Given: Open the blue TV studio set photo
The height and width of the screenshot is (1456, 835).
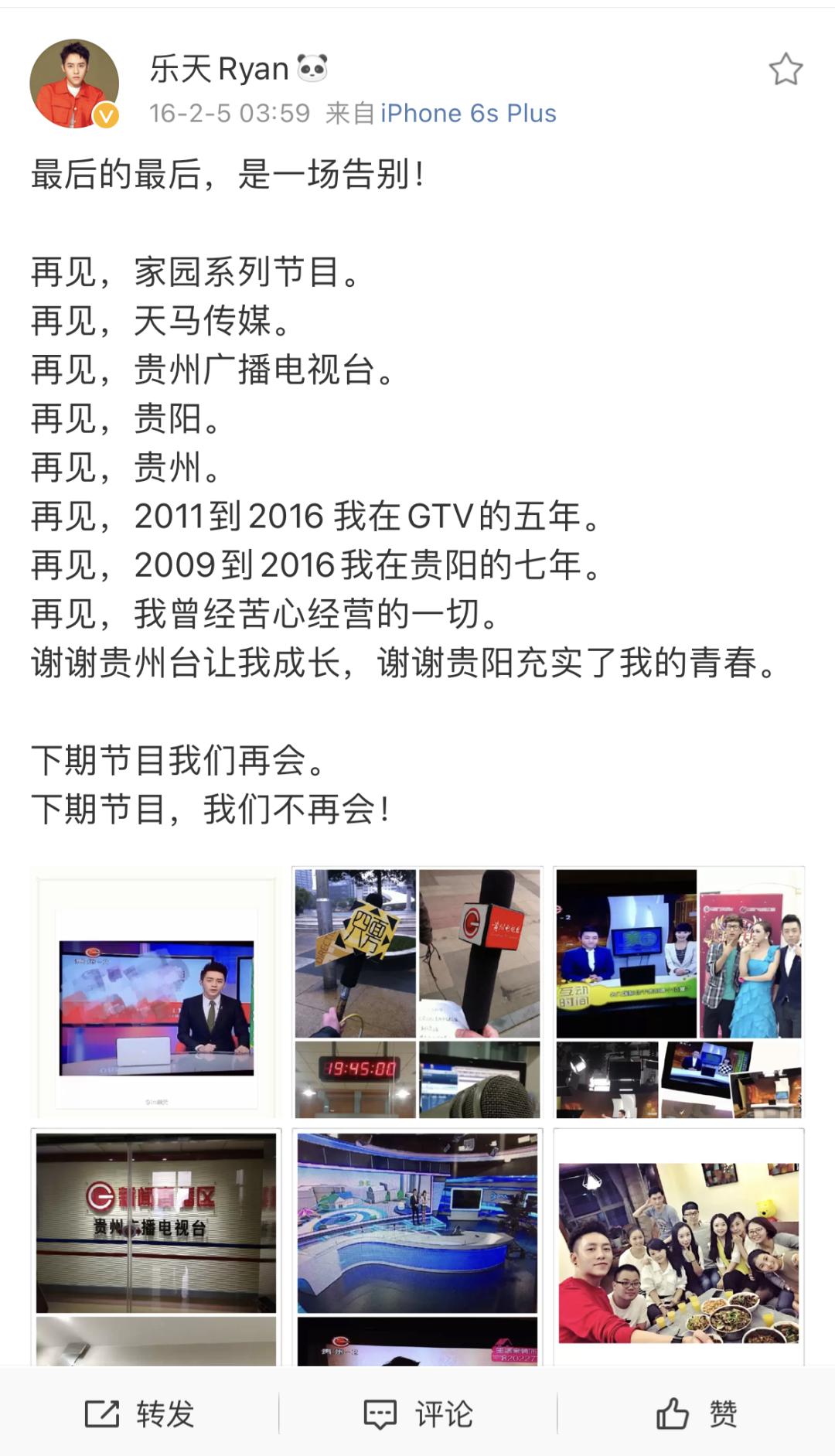Looking at the screenshot, I should click(417, 1245).
